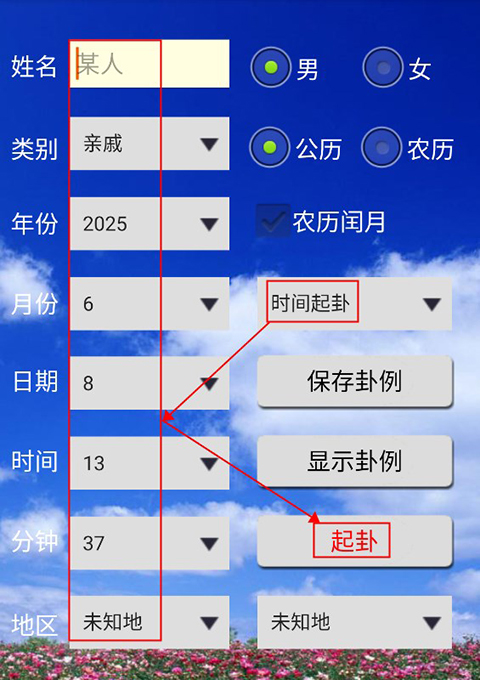Screen dimensions: 480x680
Task: Expand the 月份 month dropdown
Action: 149,304
